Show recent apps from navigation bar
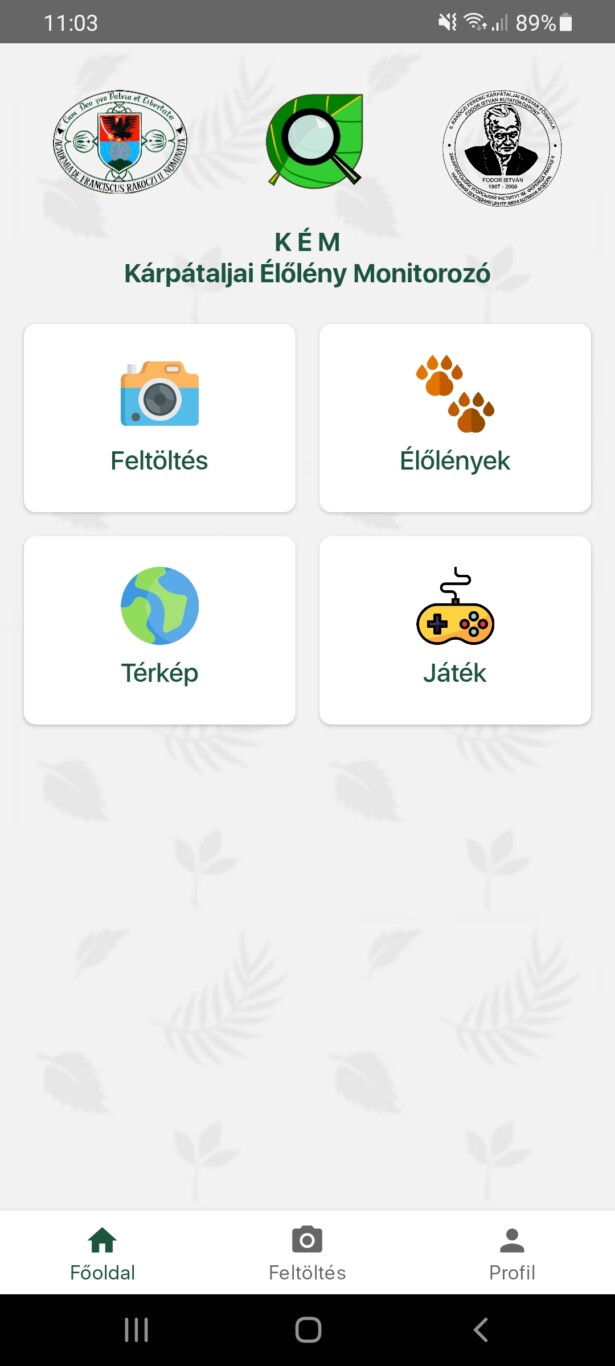This screenshot has height=1366, width=615. [136, 1329]
